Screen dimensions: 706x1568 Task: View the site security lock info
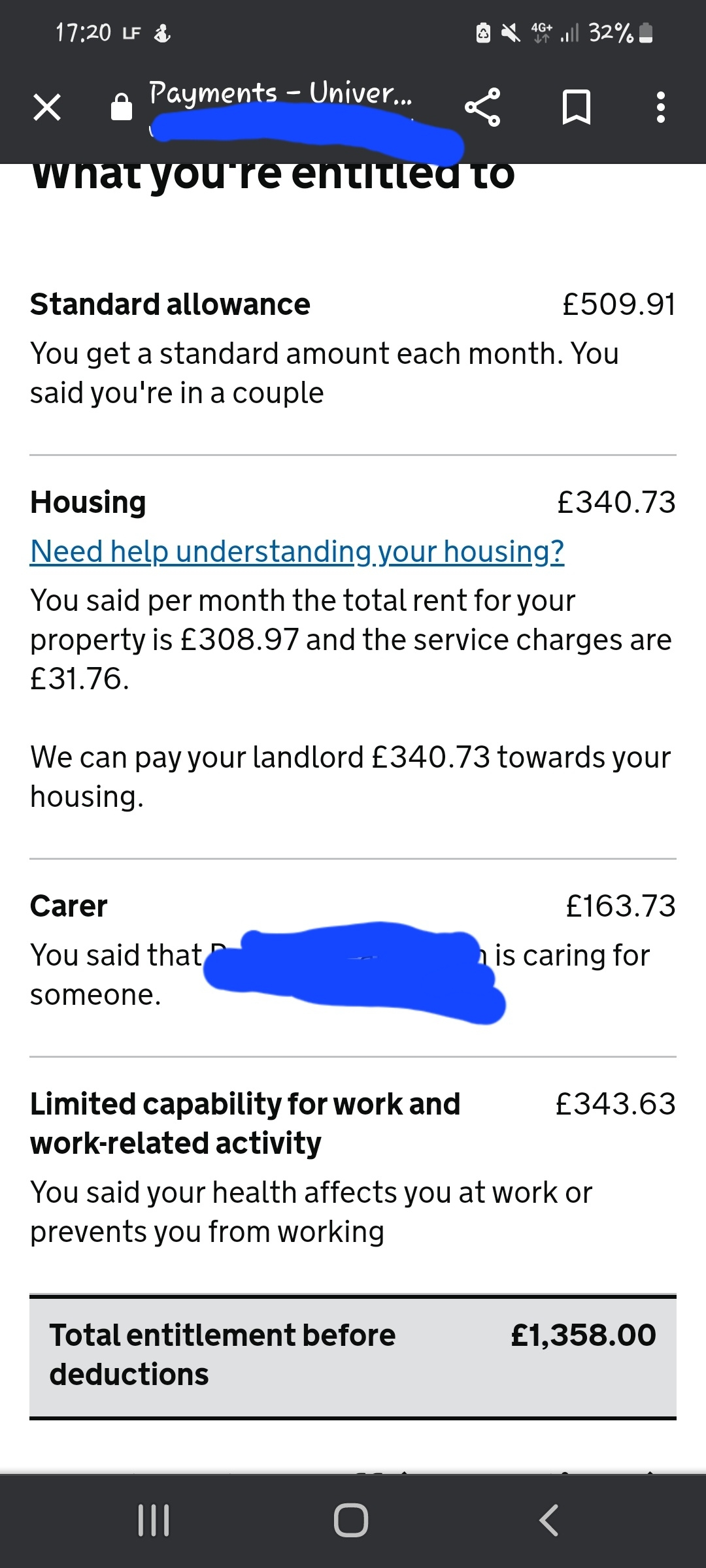(x=122, y=107)
